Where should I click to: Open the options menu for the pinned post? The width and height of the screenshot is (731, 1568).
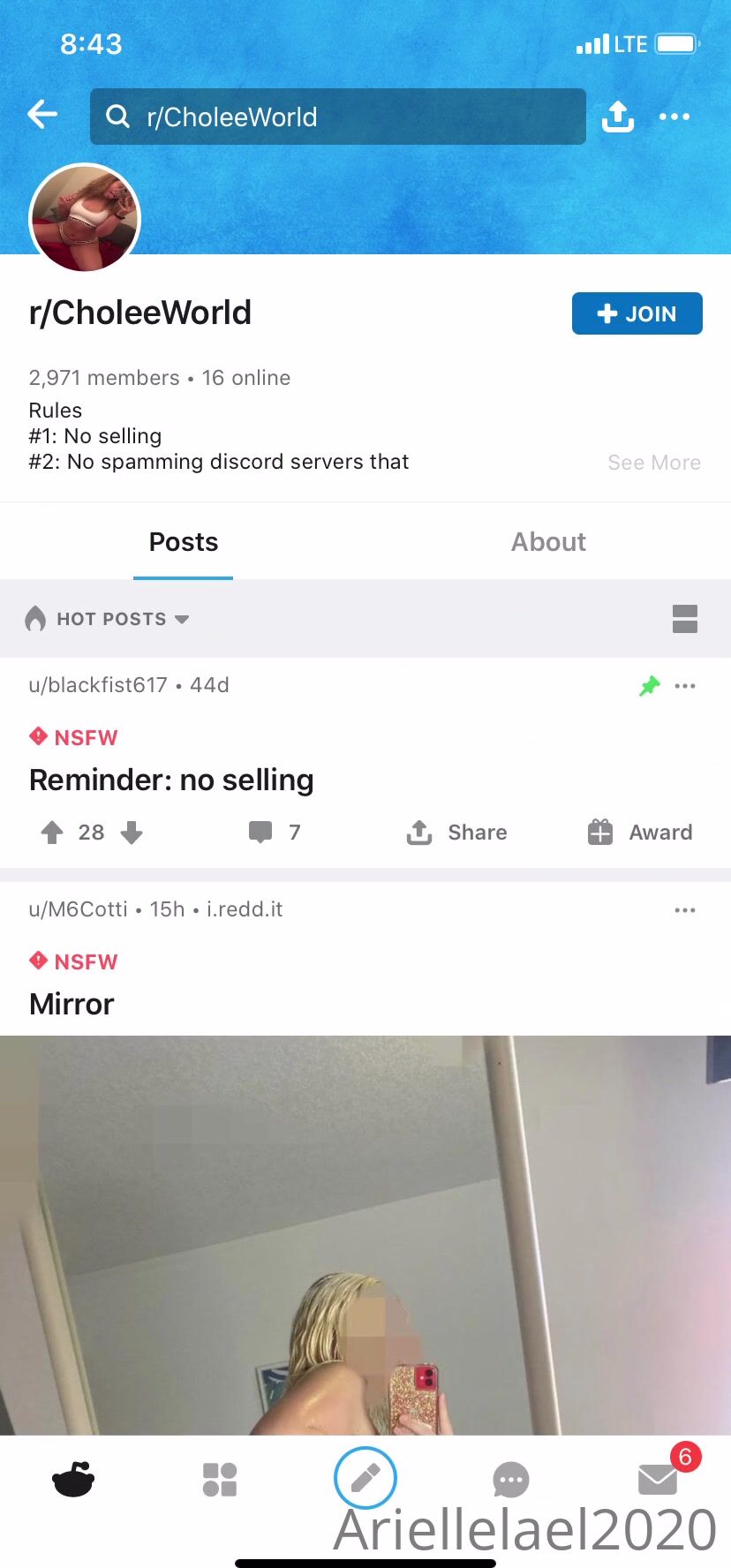(x=684, y=686)
